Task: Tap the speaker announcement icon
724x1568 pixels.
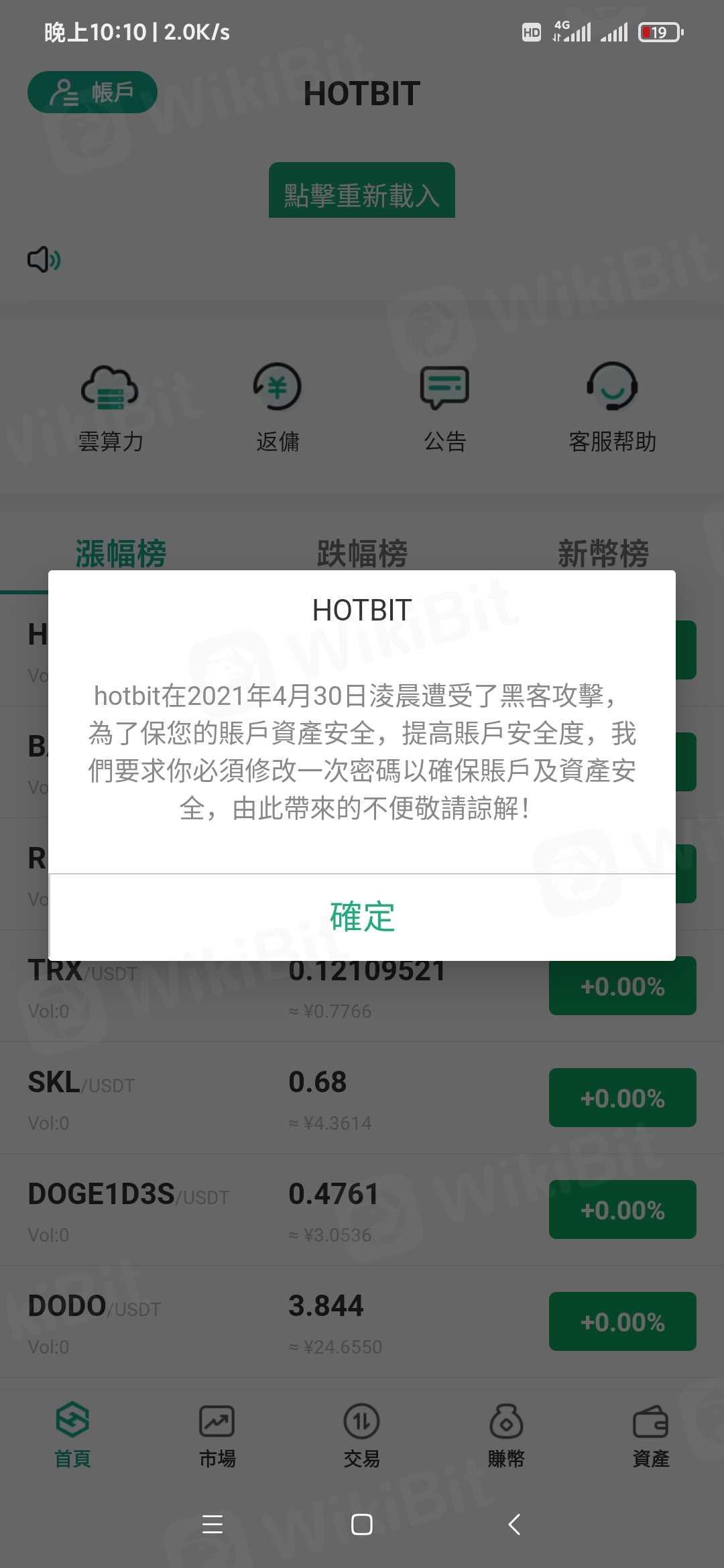Action: coord(44,259)
